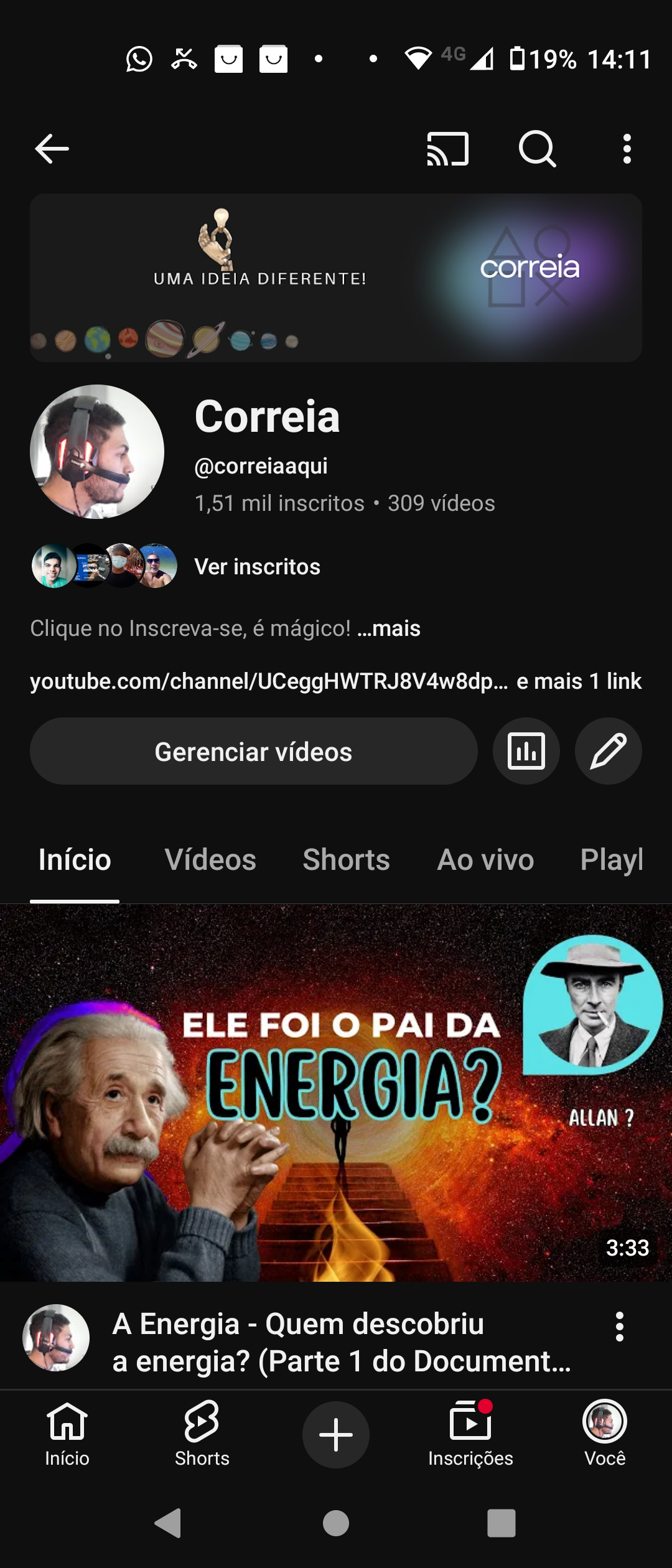The image size is (672, 1568).
Task: Go back using the top arrow
Action: [x=52, y=149]
